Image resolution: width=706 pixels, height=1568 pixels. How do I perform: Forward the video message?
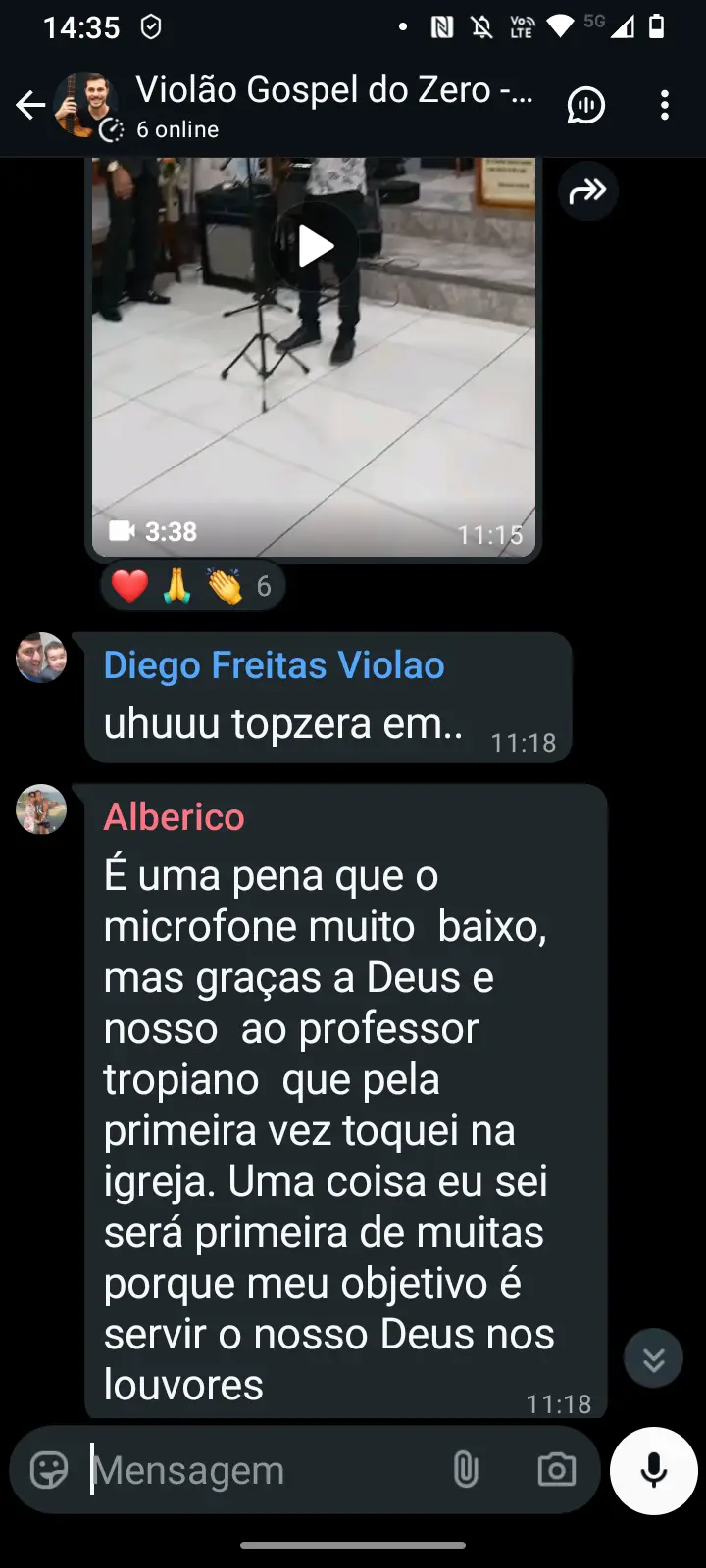click(588, 191)
